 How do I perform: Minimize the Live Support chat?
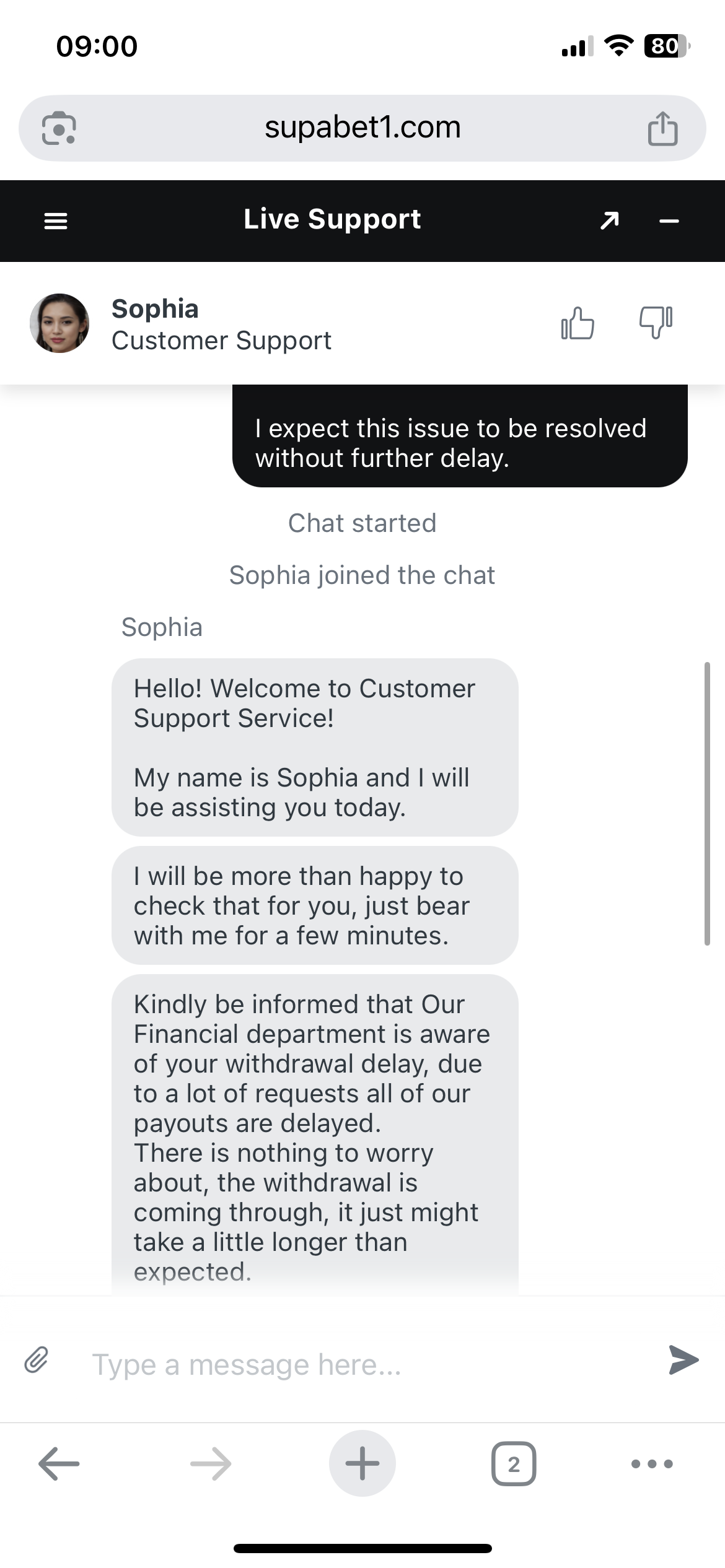669,220
